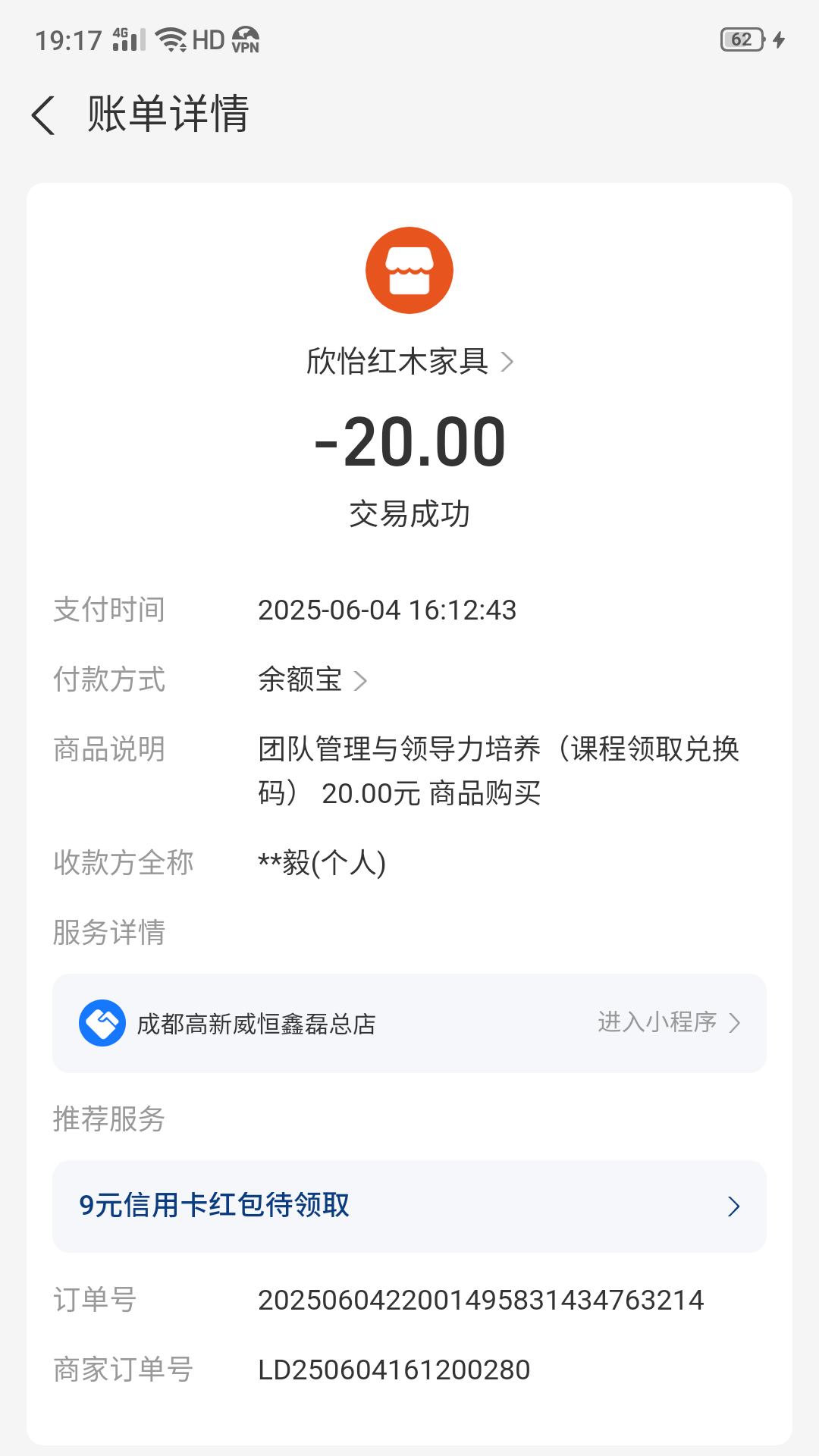Image resolution: width=819 pixels, height=1456 pixels.
Task: Go back from the 账单详情 page
Action: [x=44, y=115]
